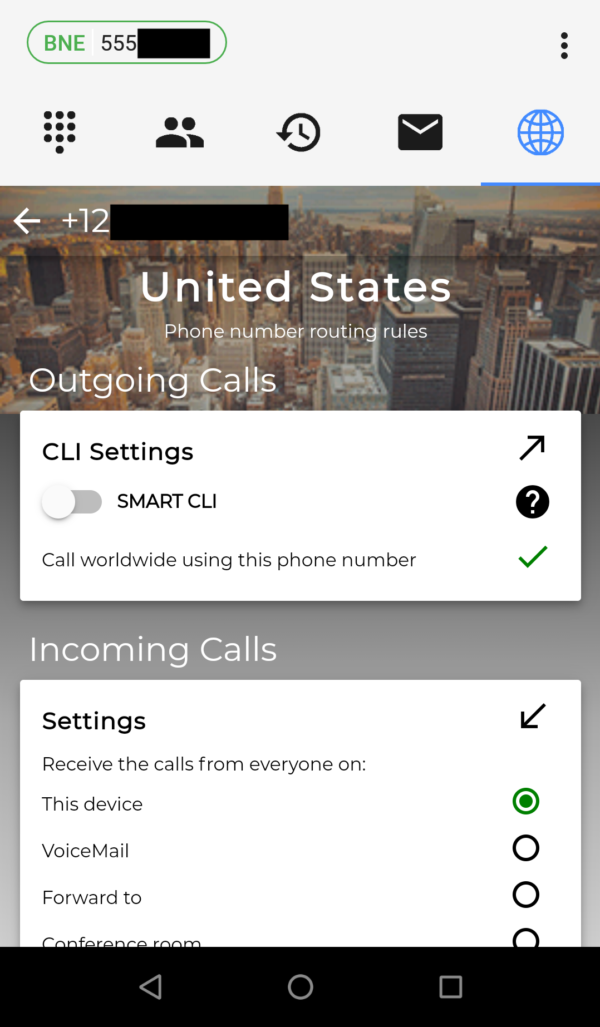The image size is (600, 1027).
Task: Open the SMART CLI help icon
Action: point(532,502)
